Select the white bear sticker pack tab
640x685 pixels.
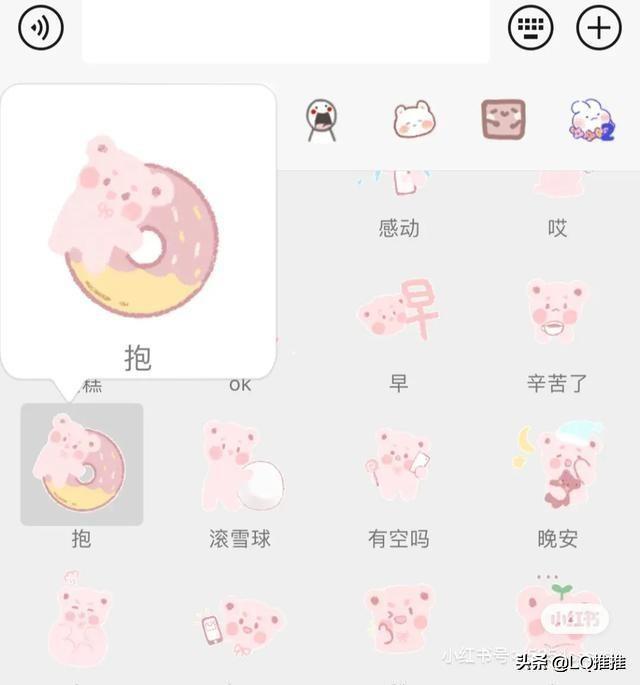(413, 121)
